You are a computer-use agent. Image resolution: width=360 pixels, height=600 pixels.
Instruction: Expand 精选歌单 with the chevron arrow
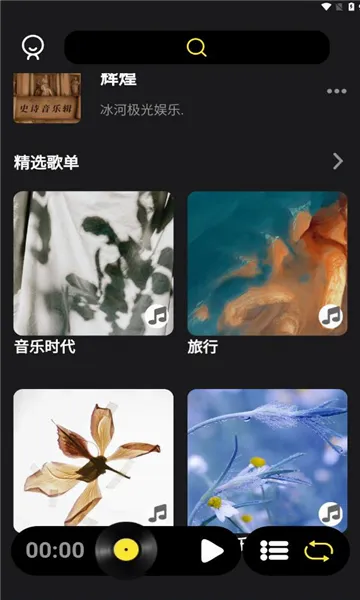[338, 161]
